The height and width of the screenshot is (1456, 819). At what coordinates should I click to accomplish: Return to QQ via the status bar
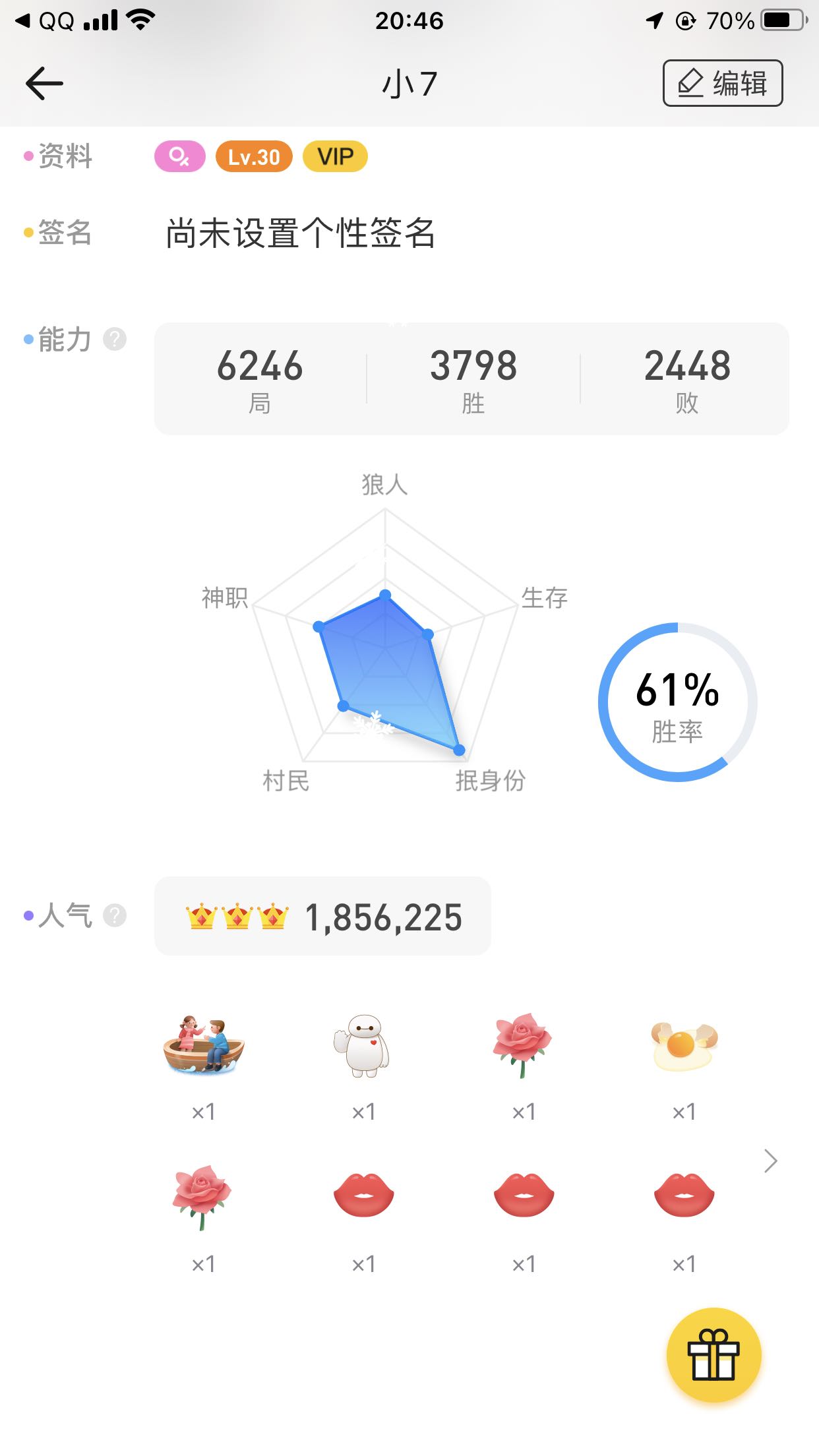[x=46, y=21]
